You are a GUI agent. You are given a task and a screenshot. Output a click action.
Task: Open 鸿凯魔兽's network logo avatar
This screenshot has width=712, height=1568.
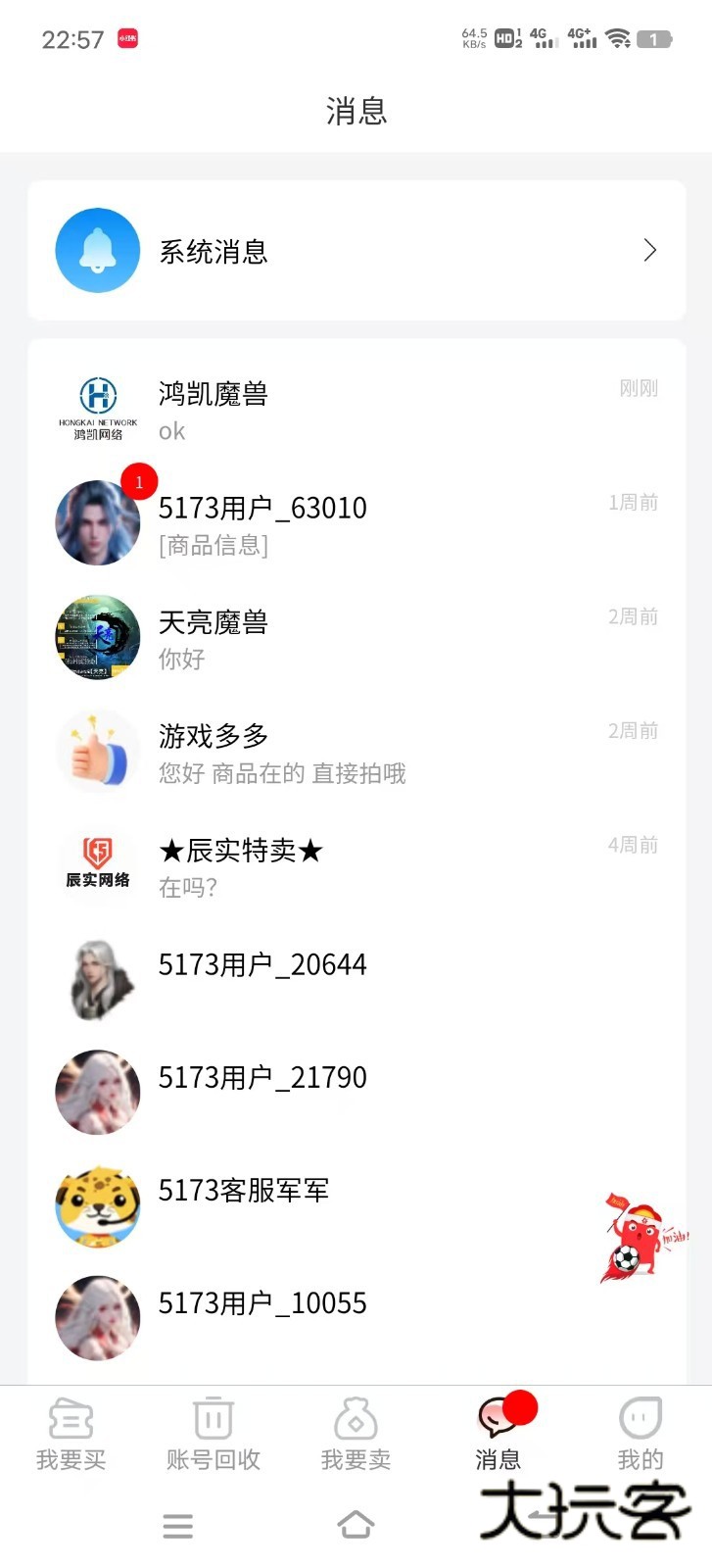[96, 407]
